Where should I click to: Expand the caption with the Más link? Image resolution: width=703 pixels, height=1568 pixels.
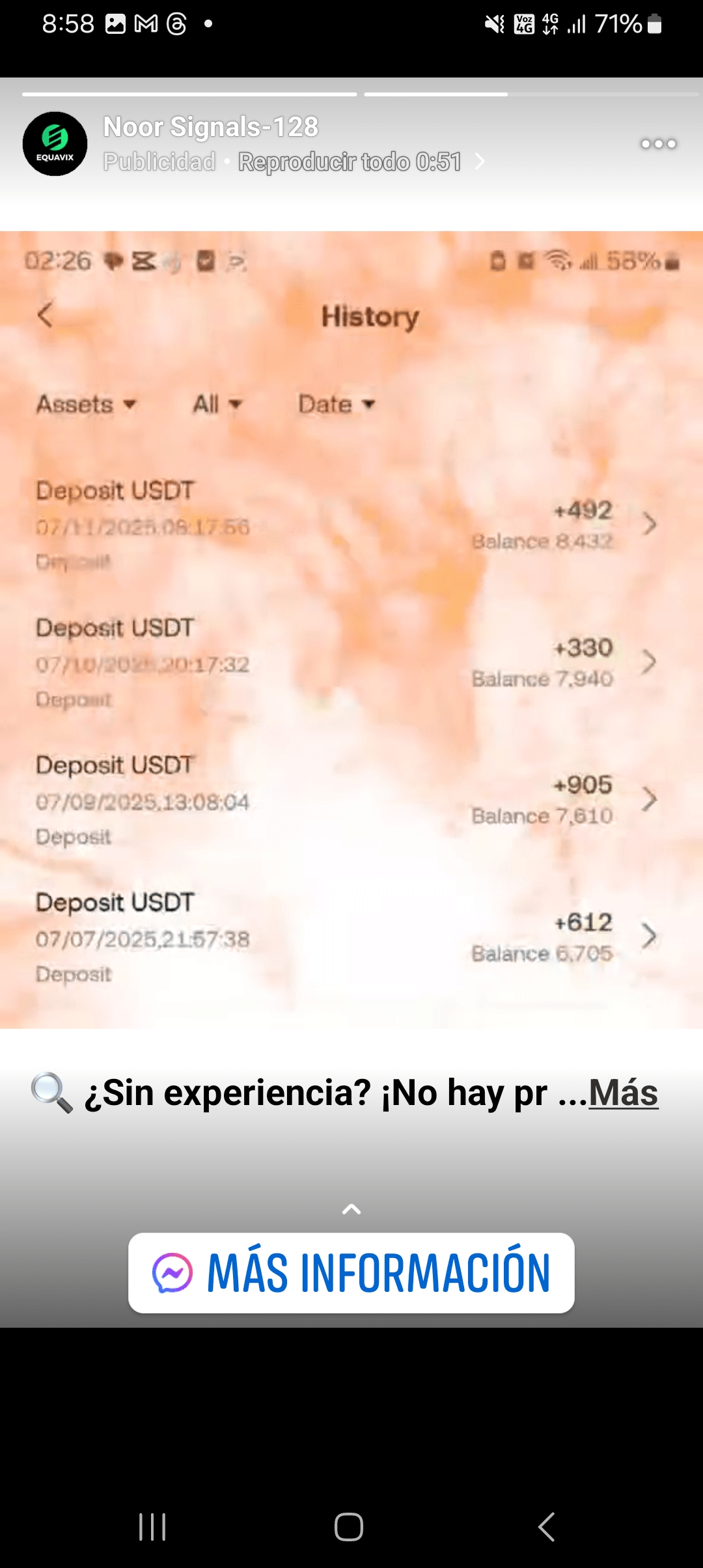(623, 1093)
